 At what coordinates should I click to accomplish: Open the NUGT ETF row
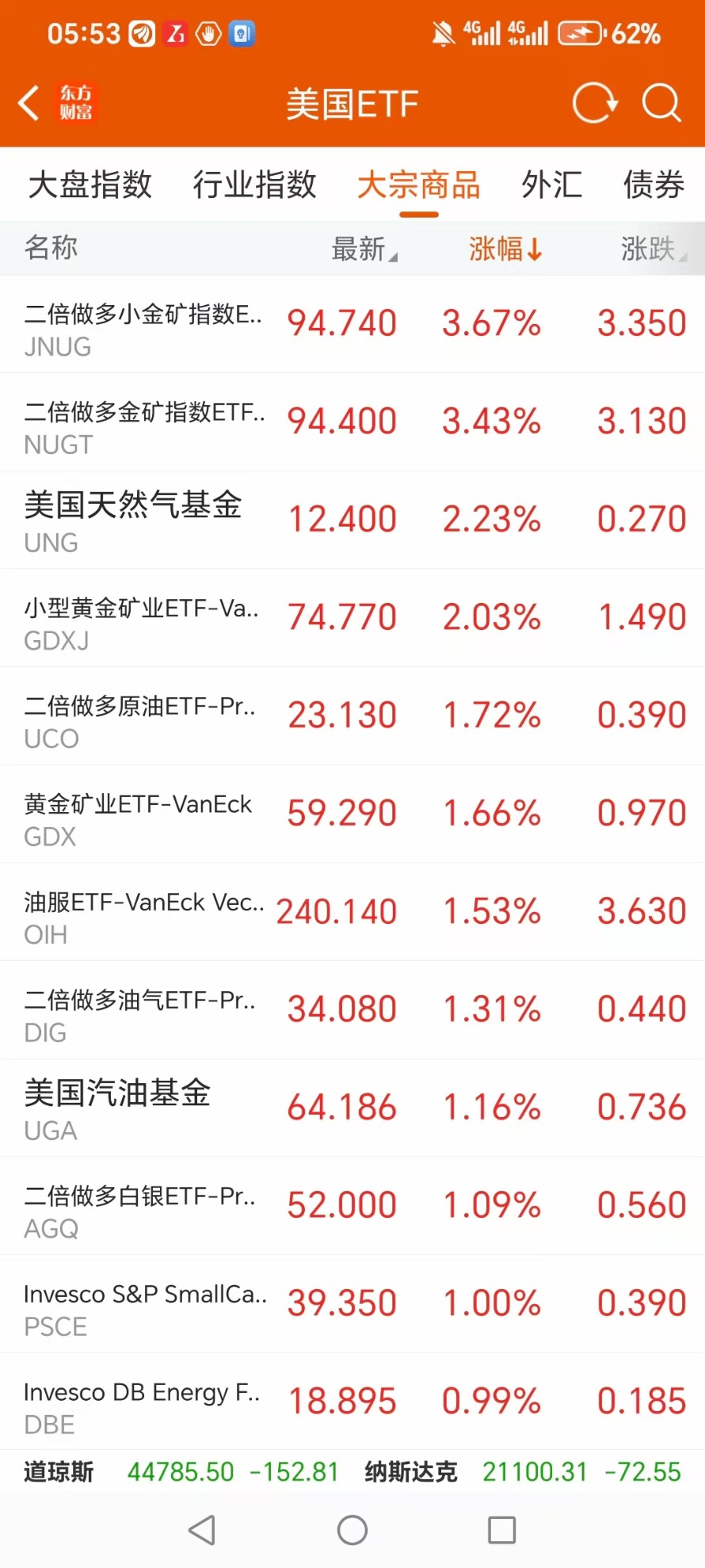click(352, 422)
